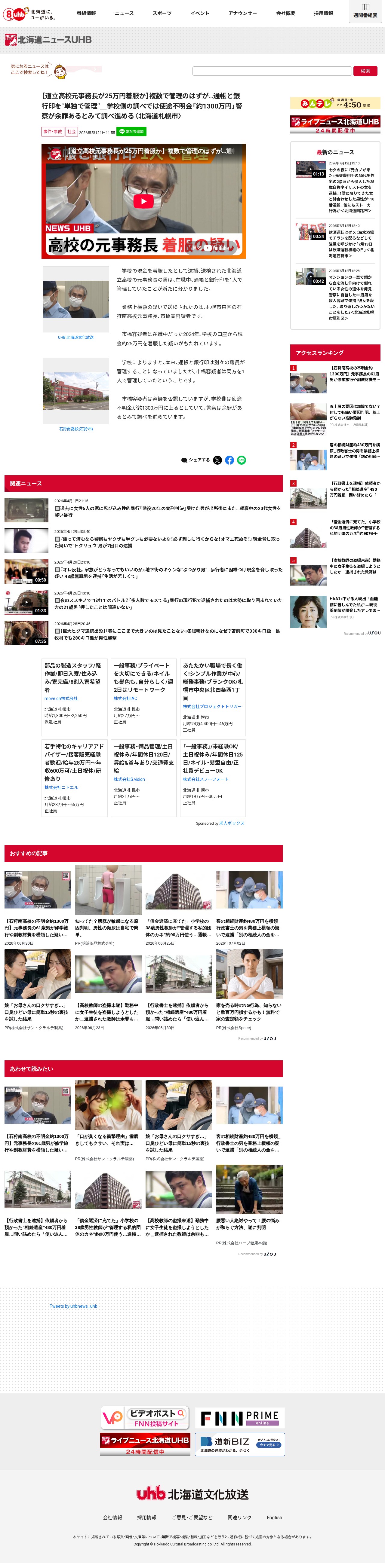This screenshot has height=1568, width=385.
Task: Switch to the English footer link
Action: coord(274,1518)
